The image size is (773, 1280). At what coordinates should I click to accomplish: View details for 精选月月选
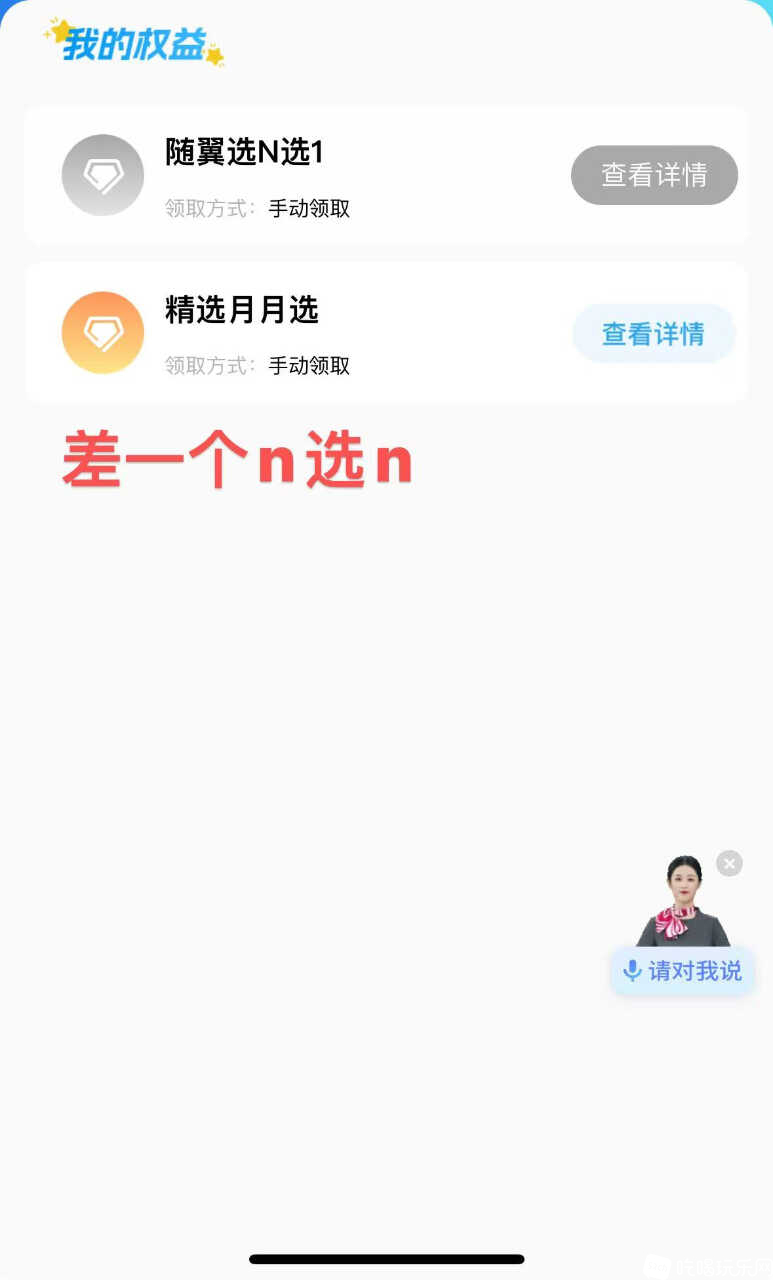coord(653,333)
